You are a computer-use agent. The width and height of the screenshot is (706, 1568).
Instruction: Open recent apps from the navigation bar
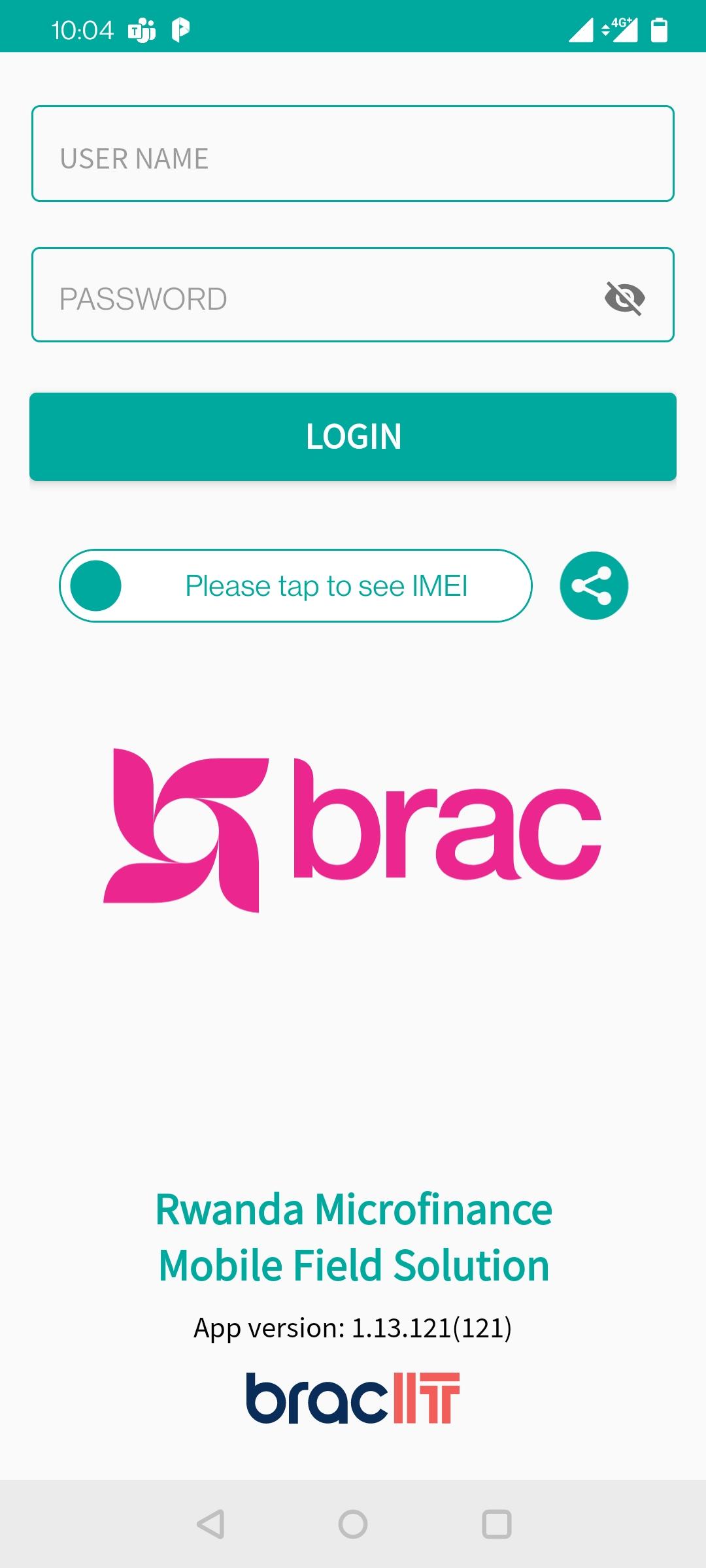click(497, 1524)
